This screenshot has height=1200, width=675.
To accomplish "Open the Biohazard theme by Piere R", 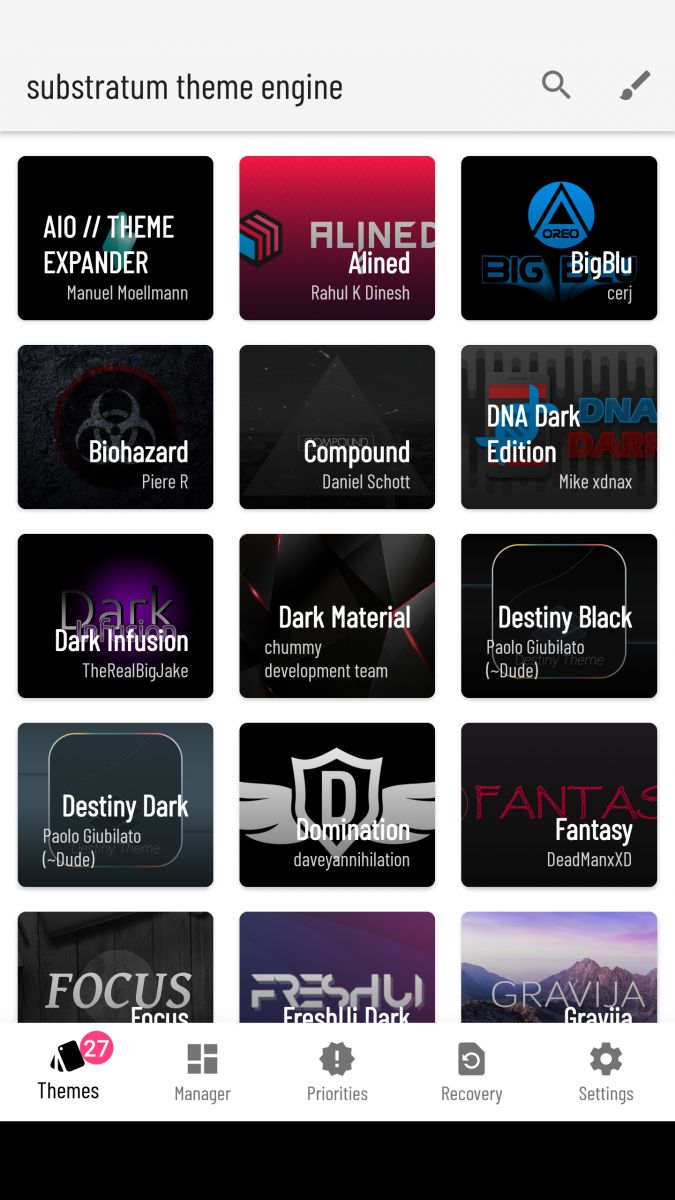I will tap(115, 427).
